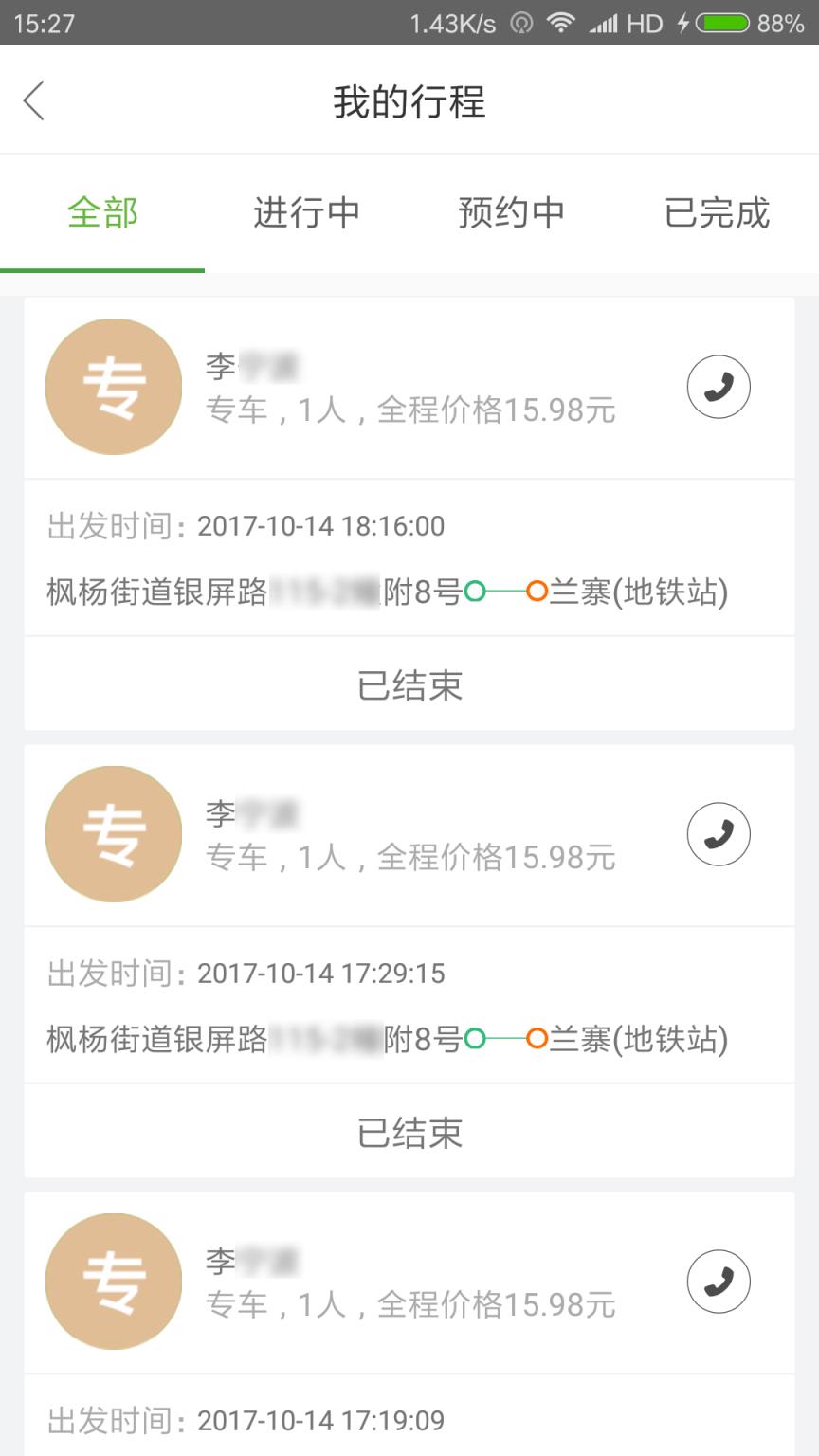Switch to the 预约中 tab
Image resolution: width=819 pixels, height=1456 pixels.
coord(512,213)
